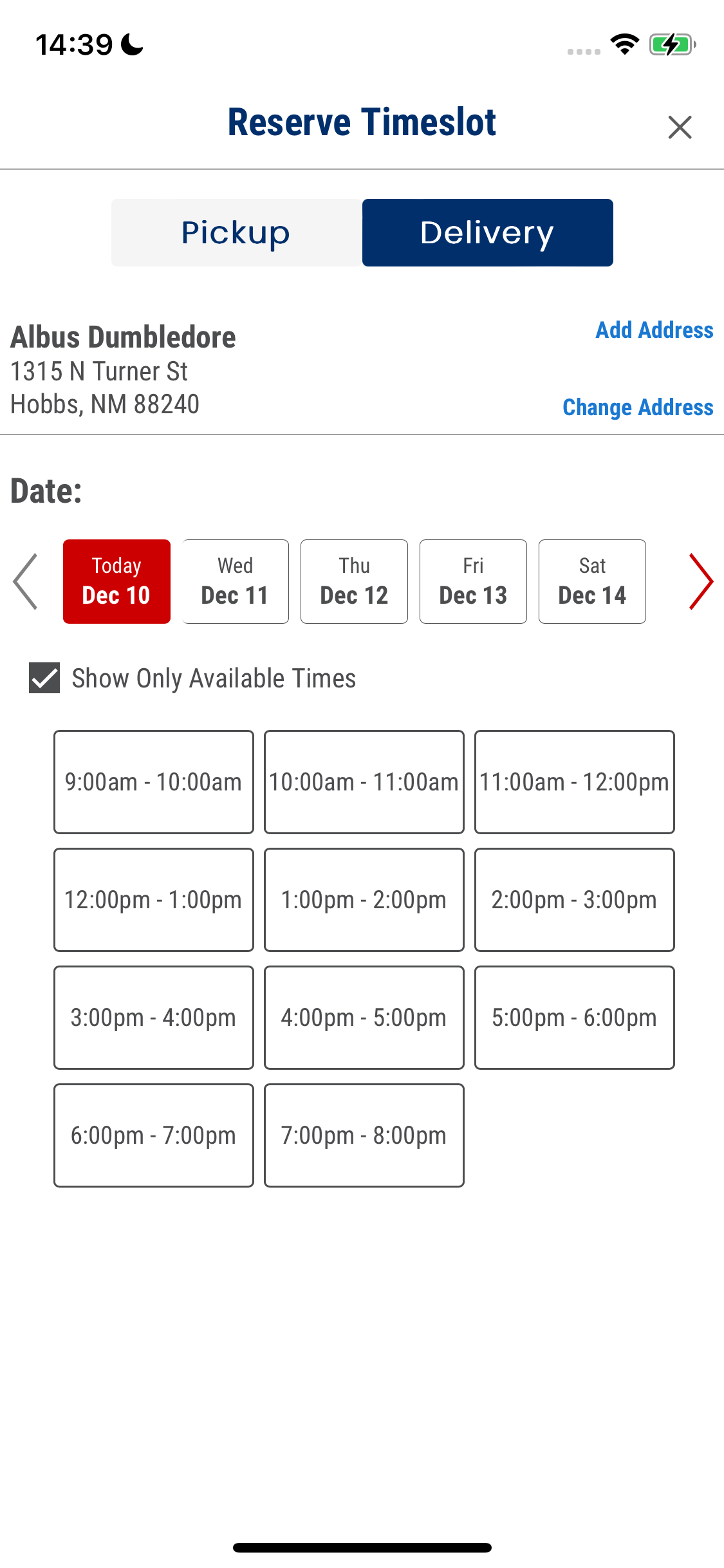Click the moon icon near the clock
The image size is (724, 1568).
click(129, 45)
